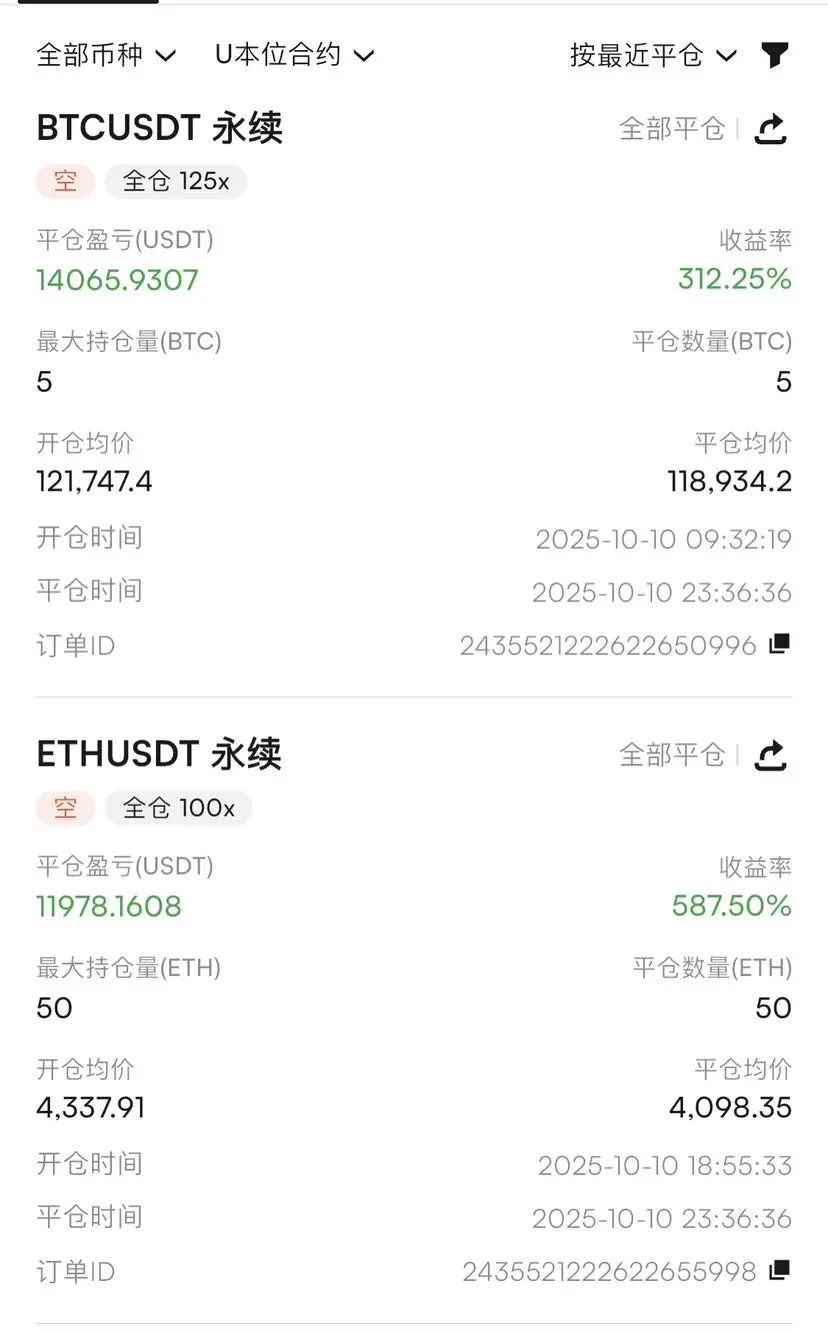Expand the U本位合约 contract type dropdown
Image resolution: width=828 pixels, height=1331 pixels.
pos(295,55)
